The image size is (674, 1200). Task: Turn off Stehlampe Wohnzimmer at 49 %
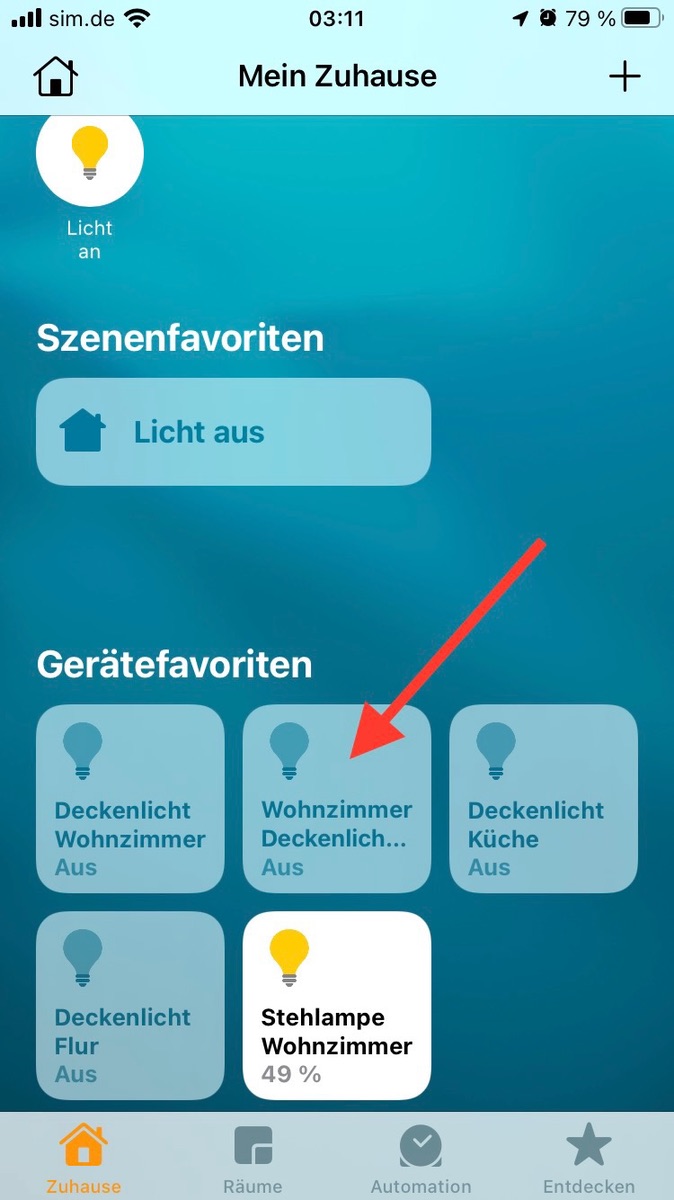click(x=337, y=1005)
